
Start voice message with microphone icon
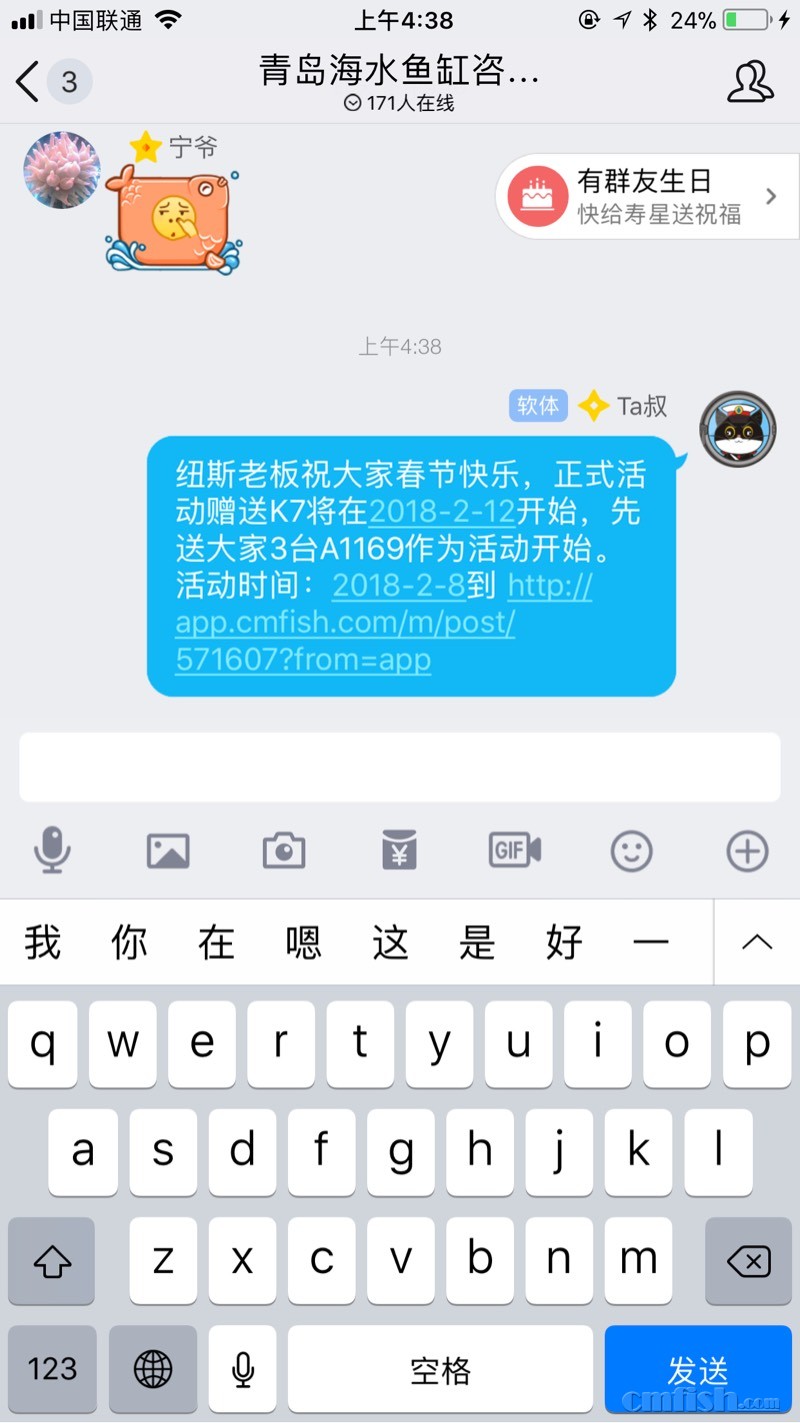point(52,851)
